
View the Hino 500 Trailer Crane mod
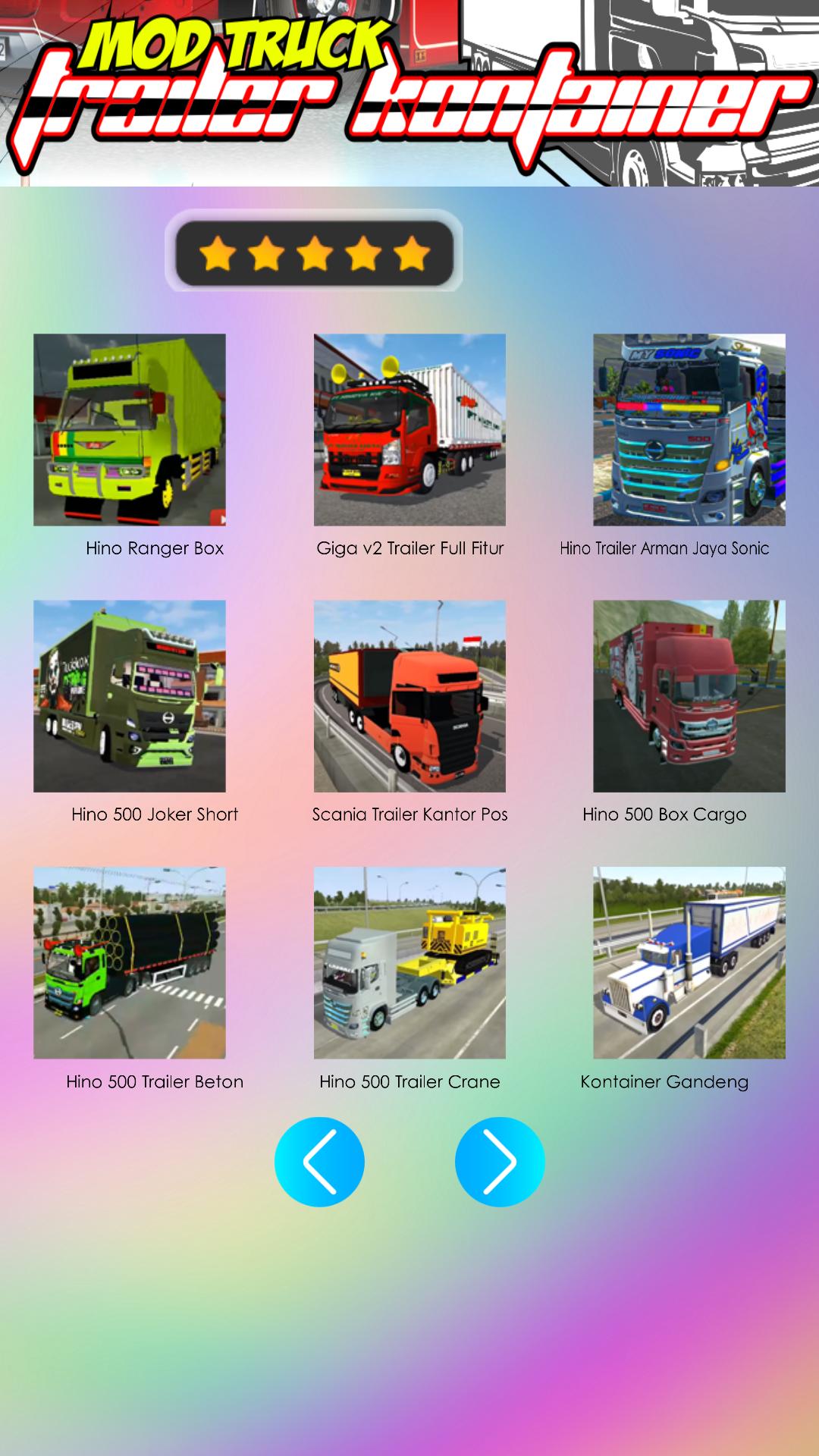(409, 963)
